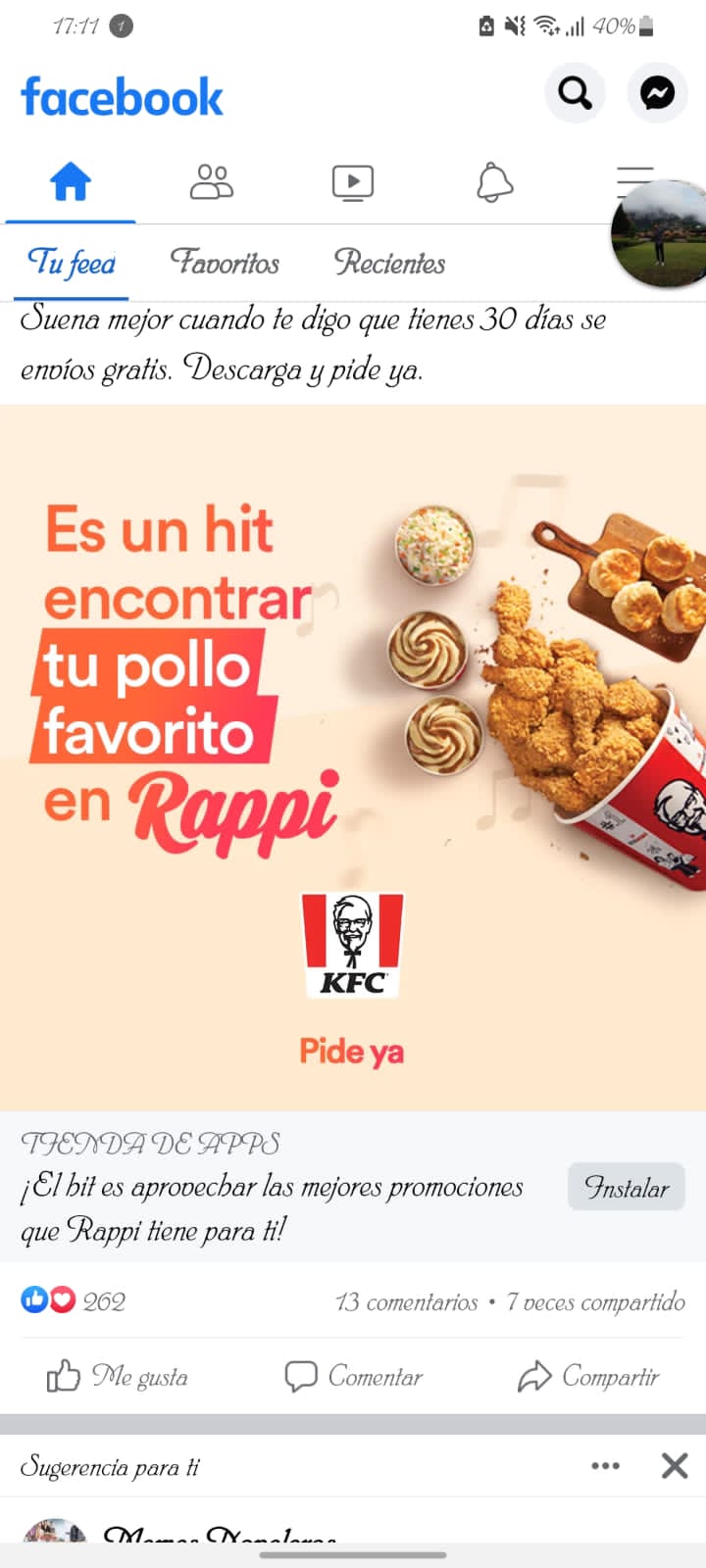Open the Rappi KFC ad image
Image resolution: width=706 pixels, height=1568 pixels.
pos(353,757)
